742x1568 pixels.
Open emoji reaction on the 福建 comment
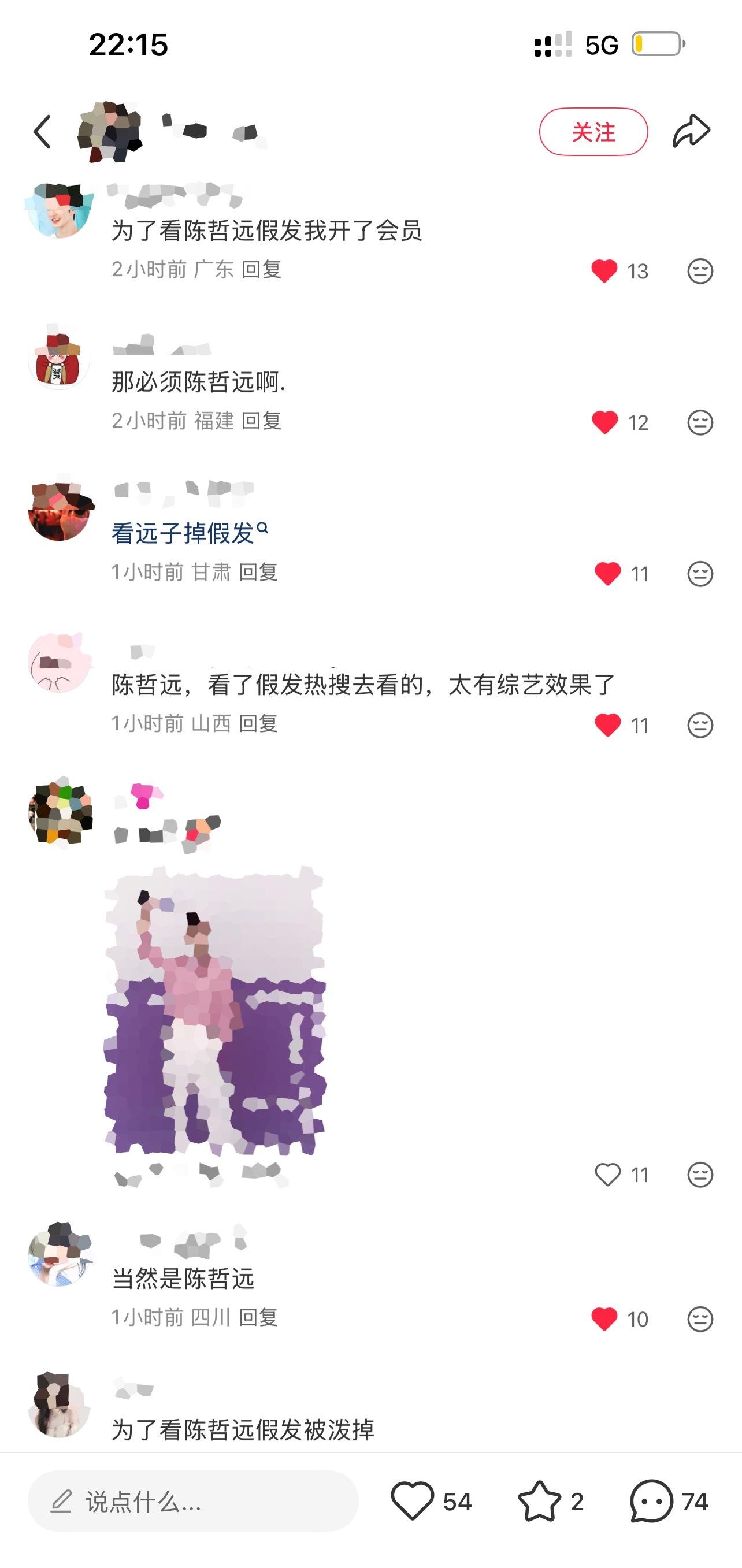(699, 422)
